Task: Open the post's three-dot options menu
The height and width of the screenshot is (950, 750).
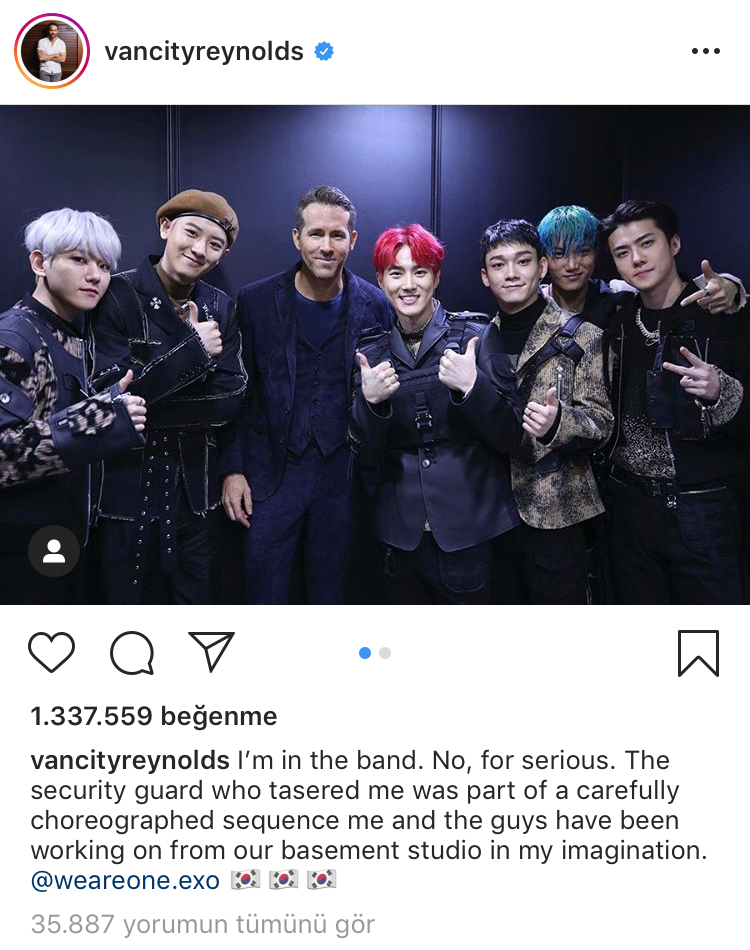Action: pyautogui.click(x=705, y=52)
